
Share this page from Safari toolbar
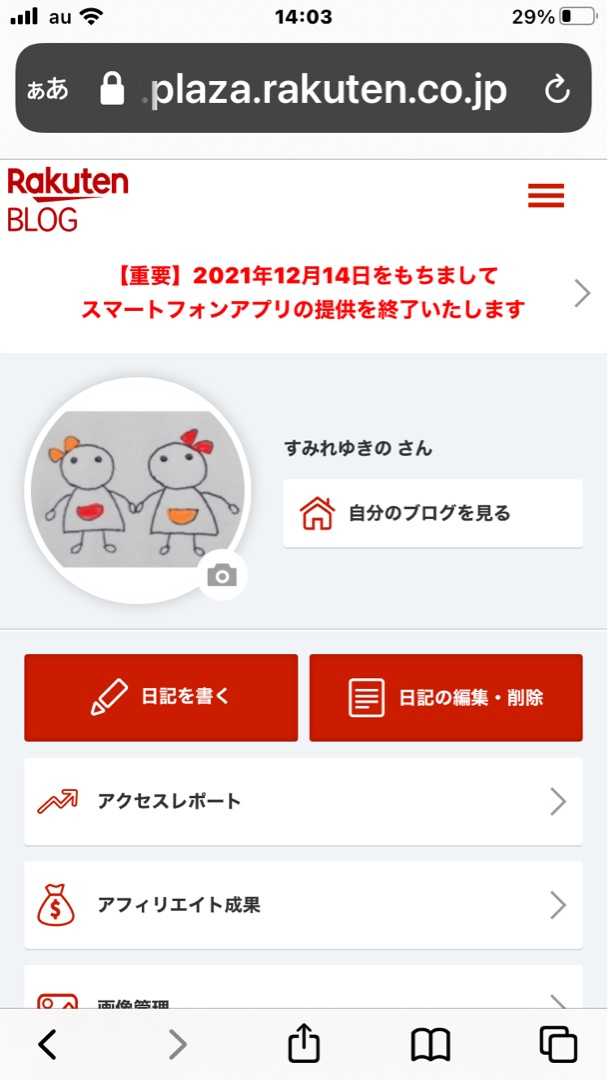tap(304, 1044)
